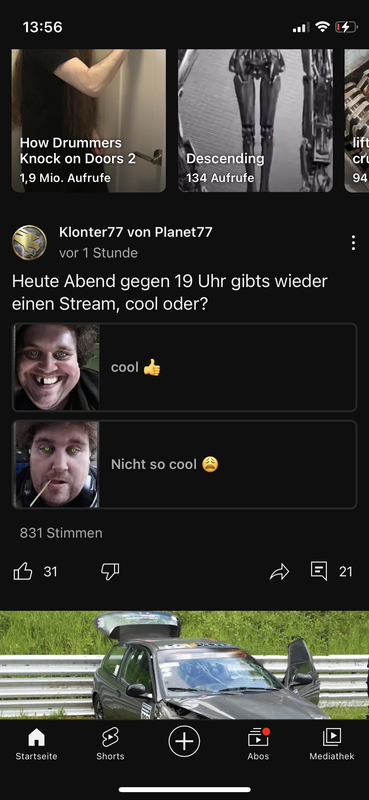The height and width of the screenshot is (800, 369).
Task: Like the Klonter77 community post
Action: [x=23, y=571]
